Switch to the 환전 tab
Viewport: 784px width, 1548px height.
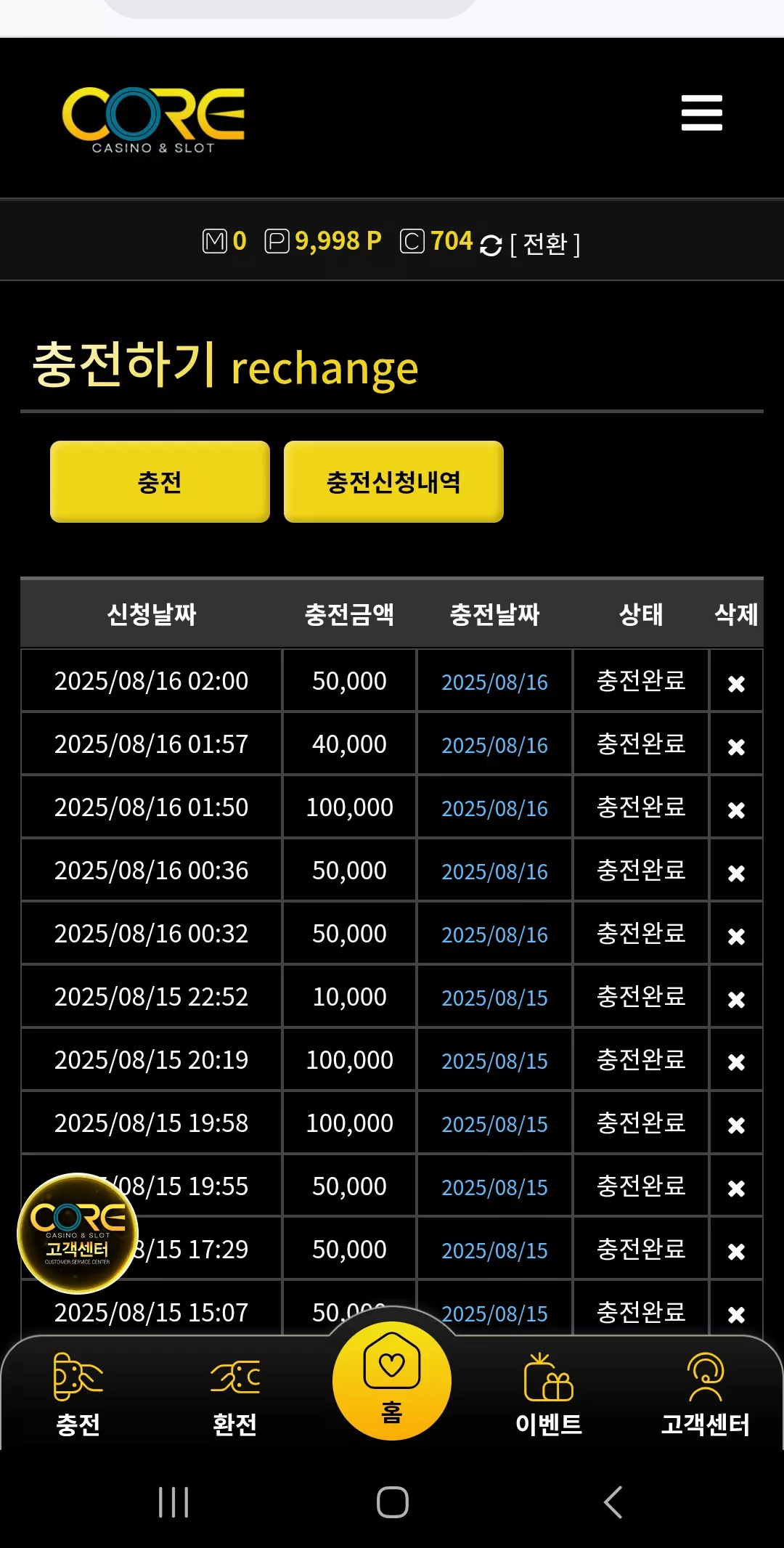234,1394
